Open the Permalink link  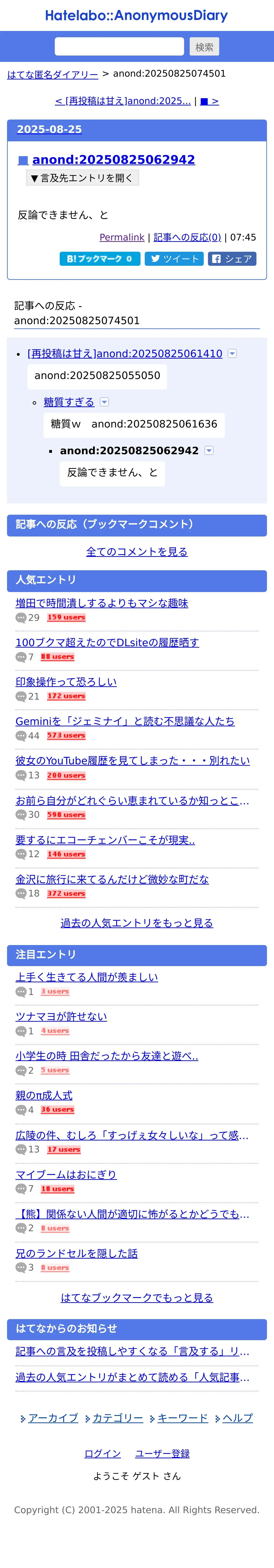pyautogui.click(x=122, y=237)
